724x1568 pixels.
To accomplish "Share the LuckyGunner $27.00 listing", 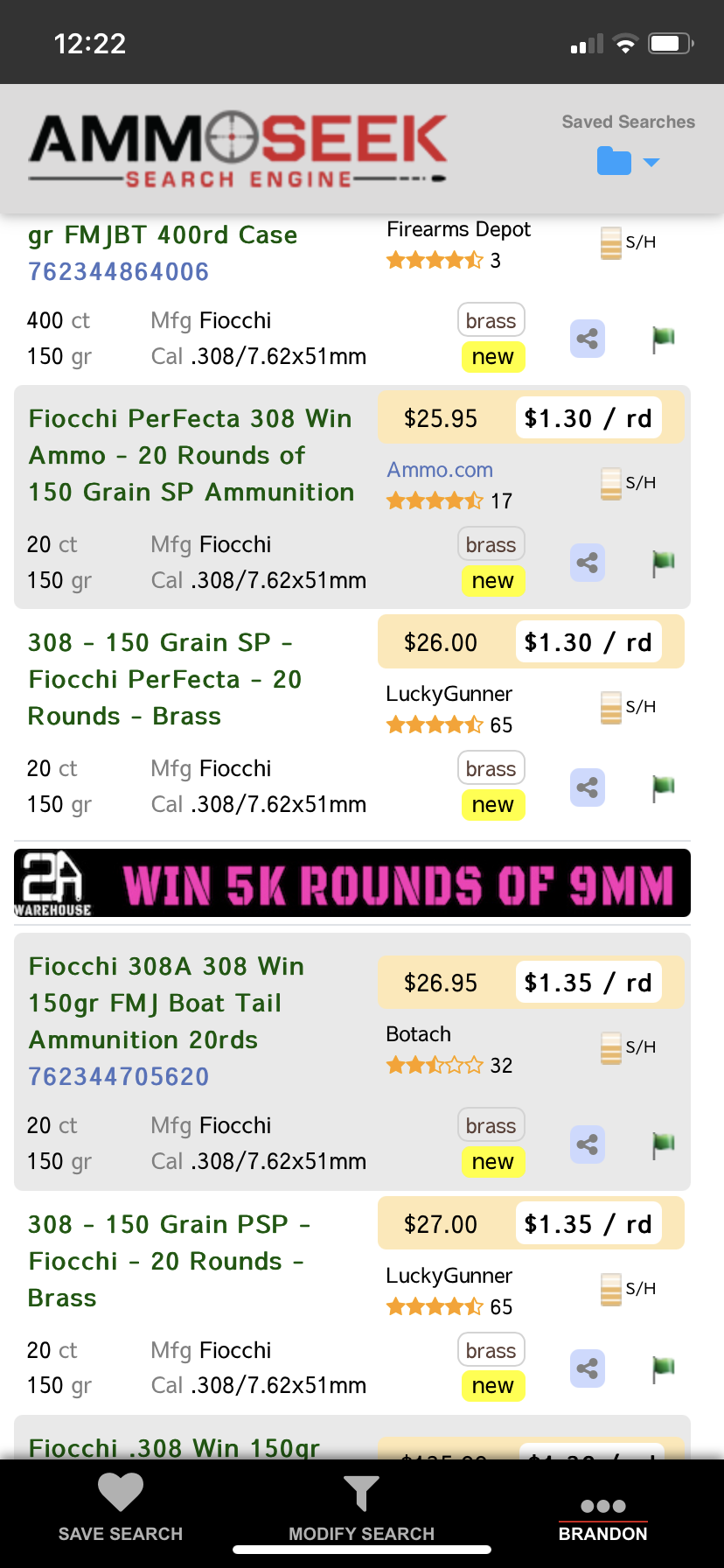I will click(x=588, y=1368).
